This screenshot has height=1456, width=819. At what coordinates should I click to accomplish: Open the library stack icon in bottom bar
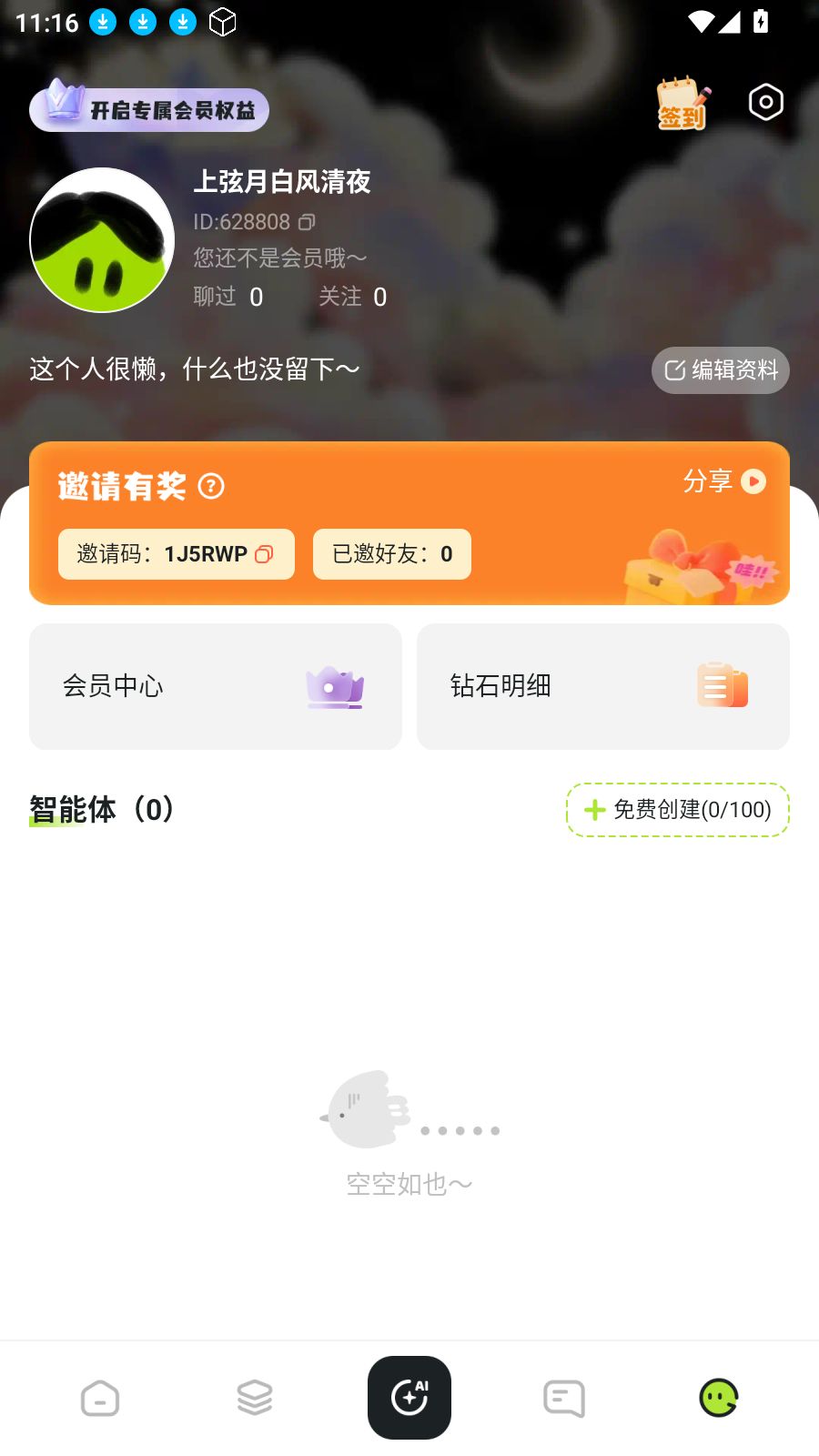coord(255,1399)
